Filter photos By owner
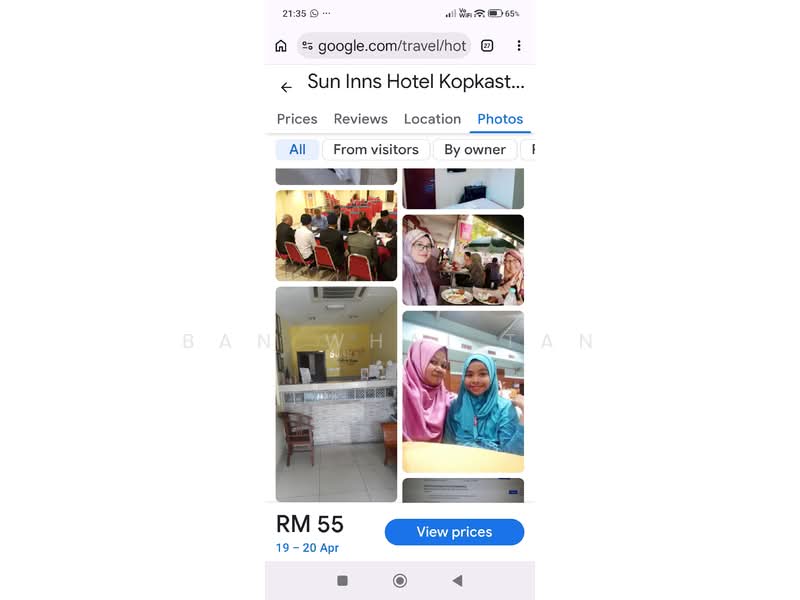The width and height of the screenshot is (800, 600). pyautogui.click(x=475, y=150)
